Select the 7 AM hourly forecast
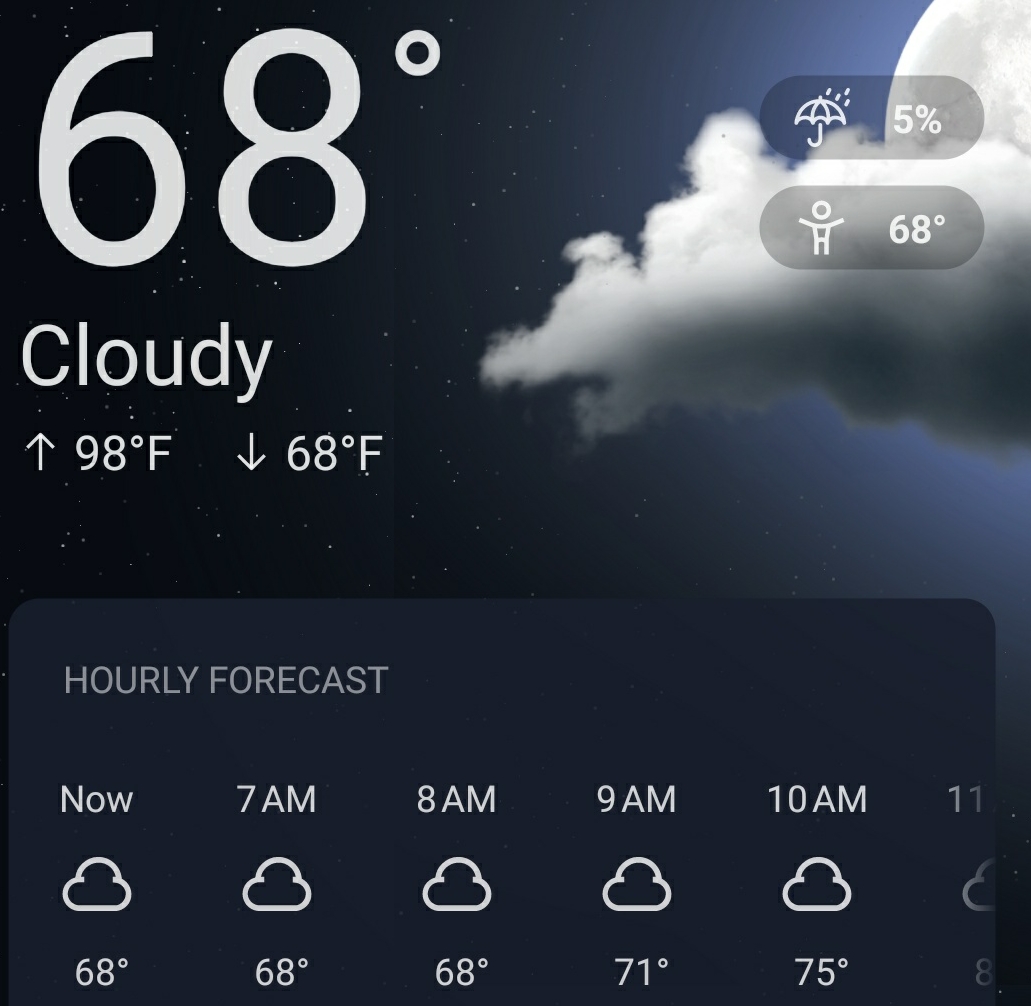Viewport: 1031px width, 1006px height. point(276,885)
